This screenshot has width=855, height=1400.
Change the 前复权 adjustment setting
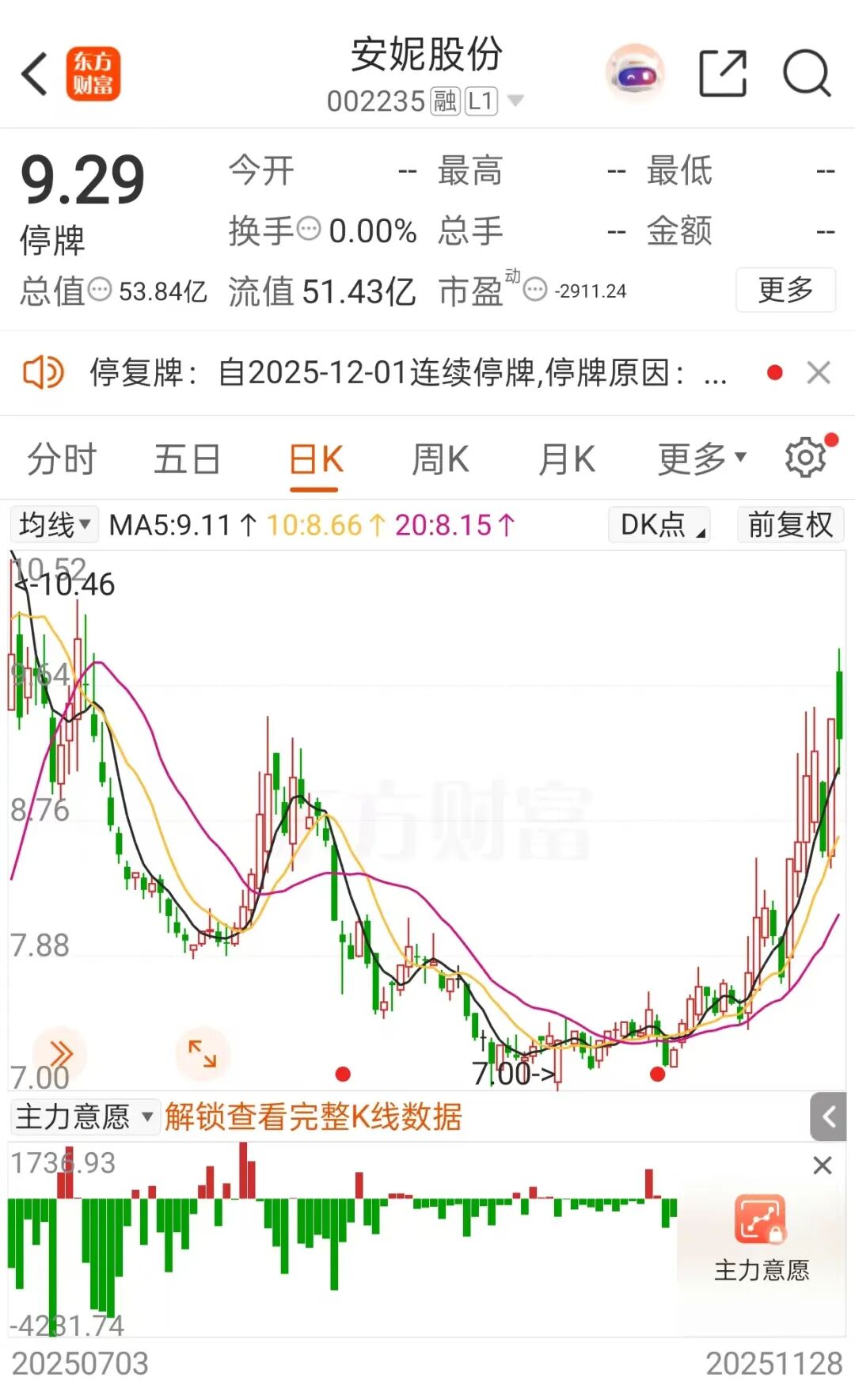[790, 524]
